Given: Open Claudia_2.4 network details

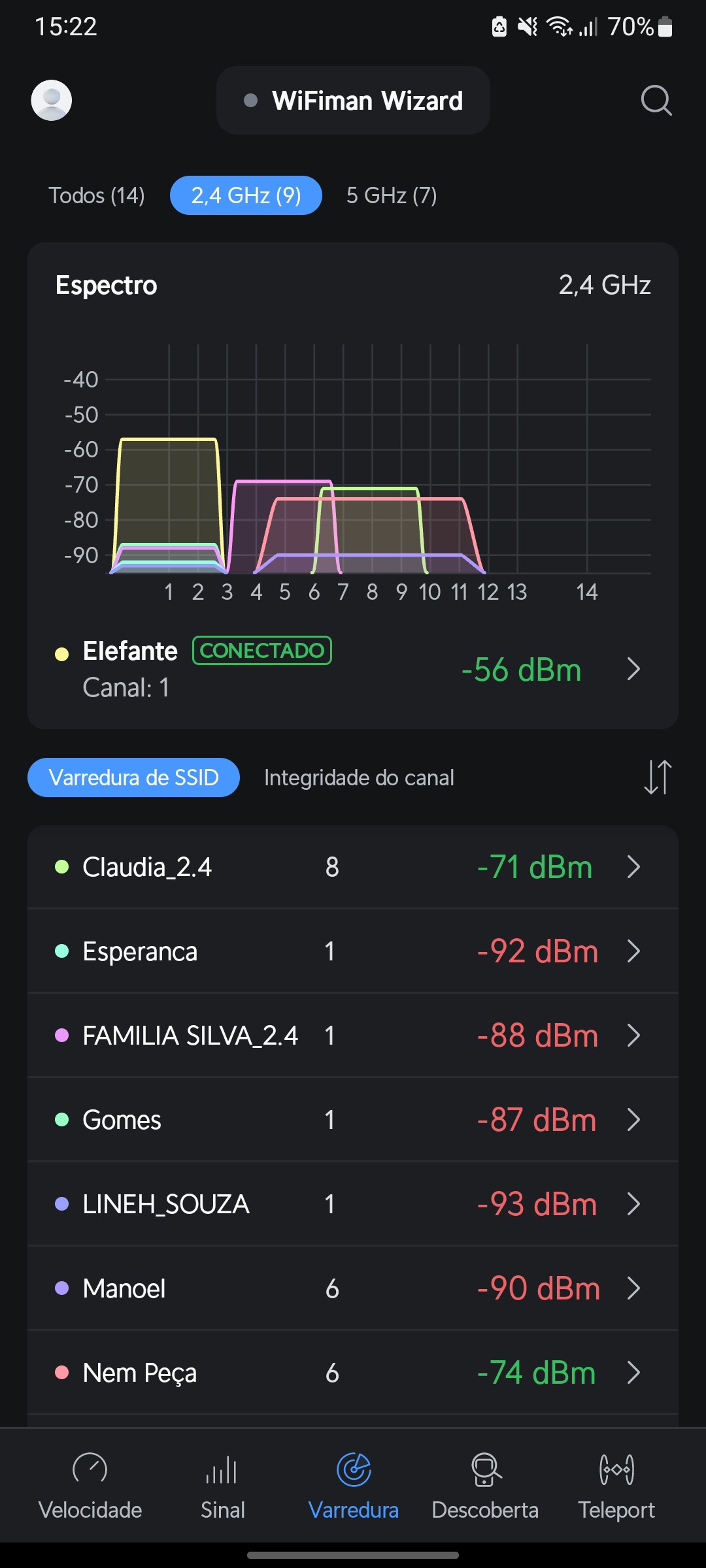Looking at the screenshot, I should click(353, 867).
